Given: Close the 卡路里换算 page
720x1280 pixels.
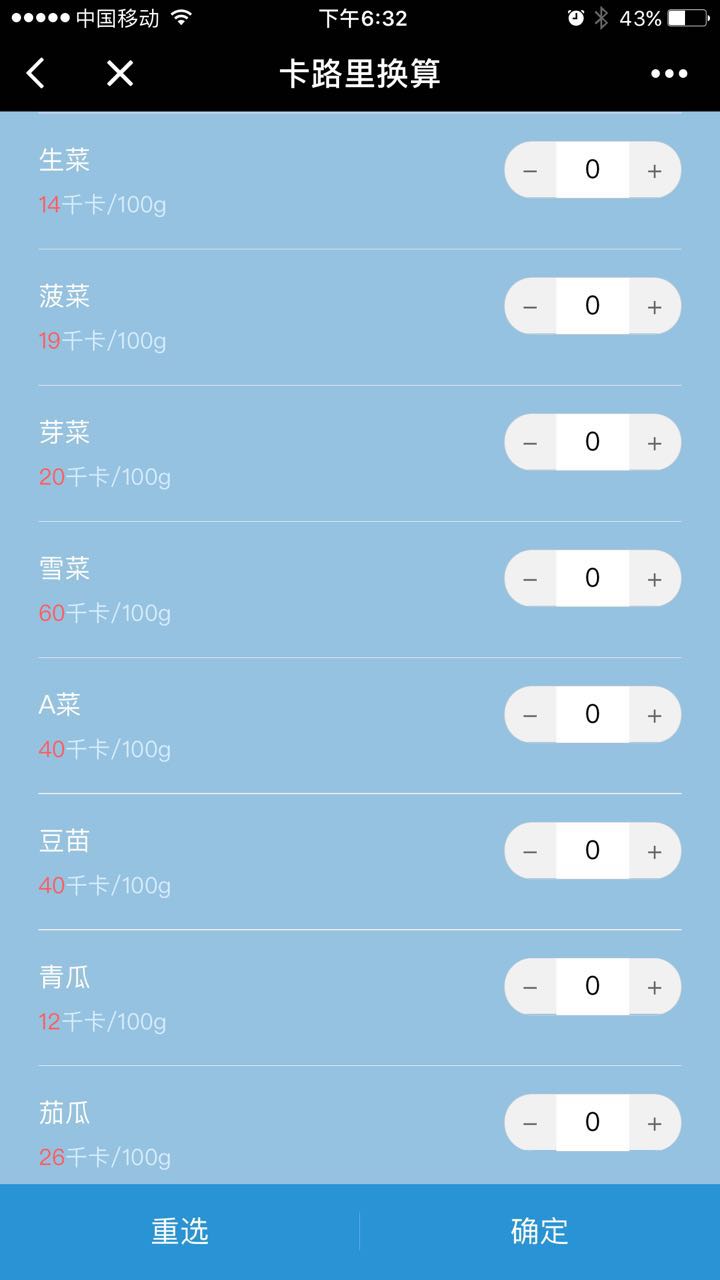Looking at the screenshot, I should point(120,73).
